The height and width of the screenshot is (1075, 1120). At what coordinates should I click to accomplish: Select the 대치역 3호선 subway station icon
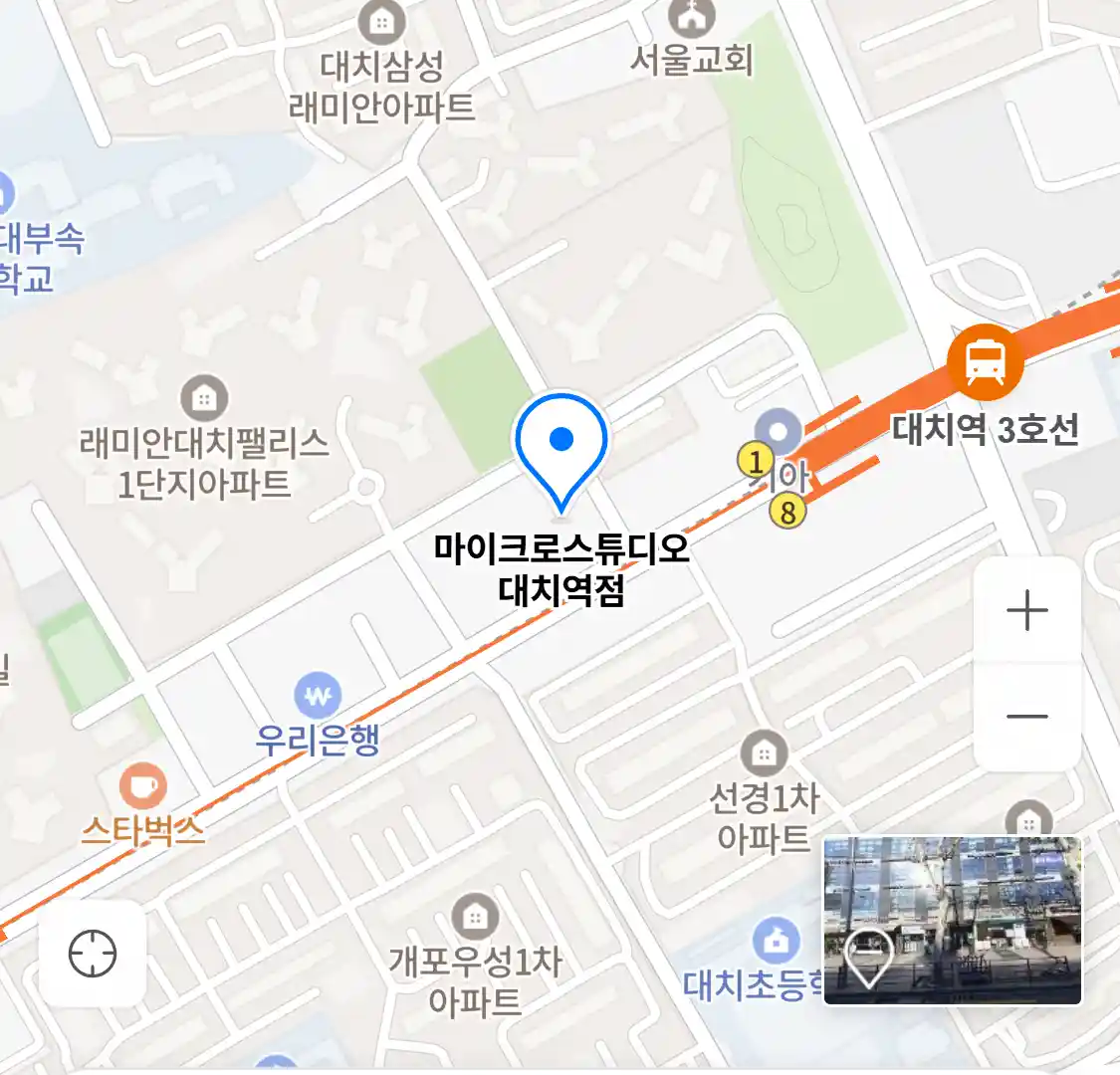point(985,363)
